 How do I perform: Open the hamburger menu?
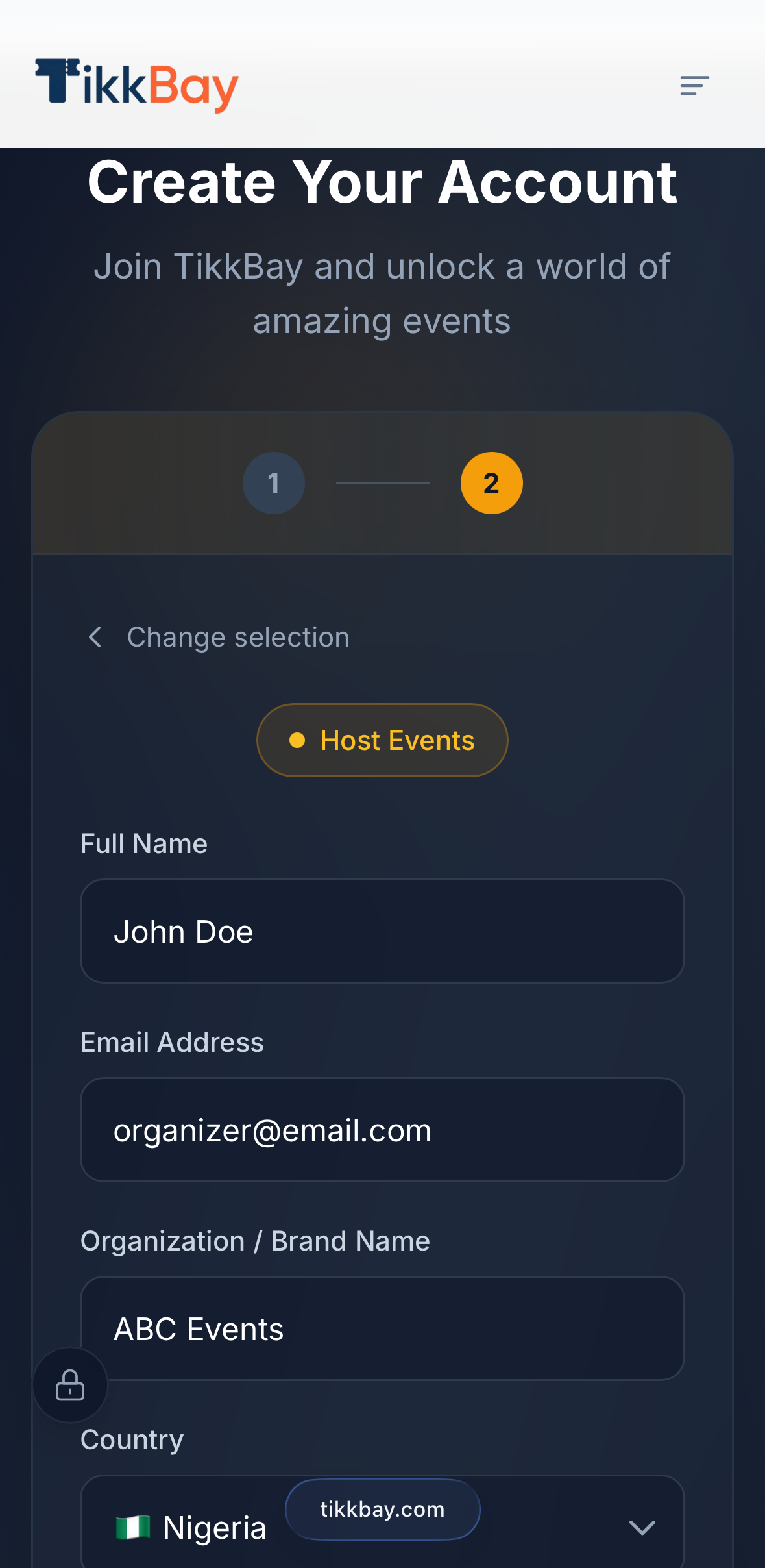tap(694, 85)
